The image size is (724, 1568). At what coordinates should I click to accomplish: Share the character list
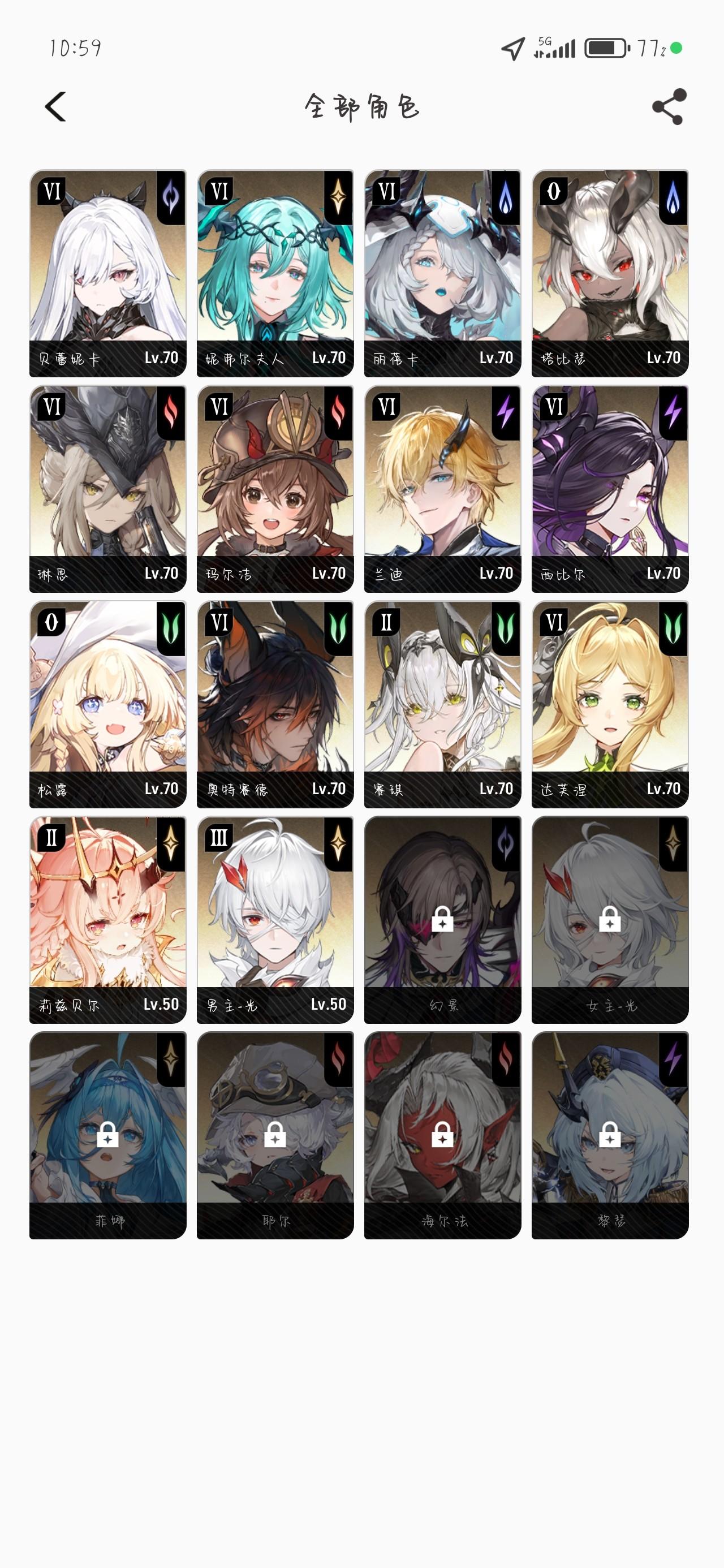(x=669, y=107)
